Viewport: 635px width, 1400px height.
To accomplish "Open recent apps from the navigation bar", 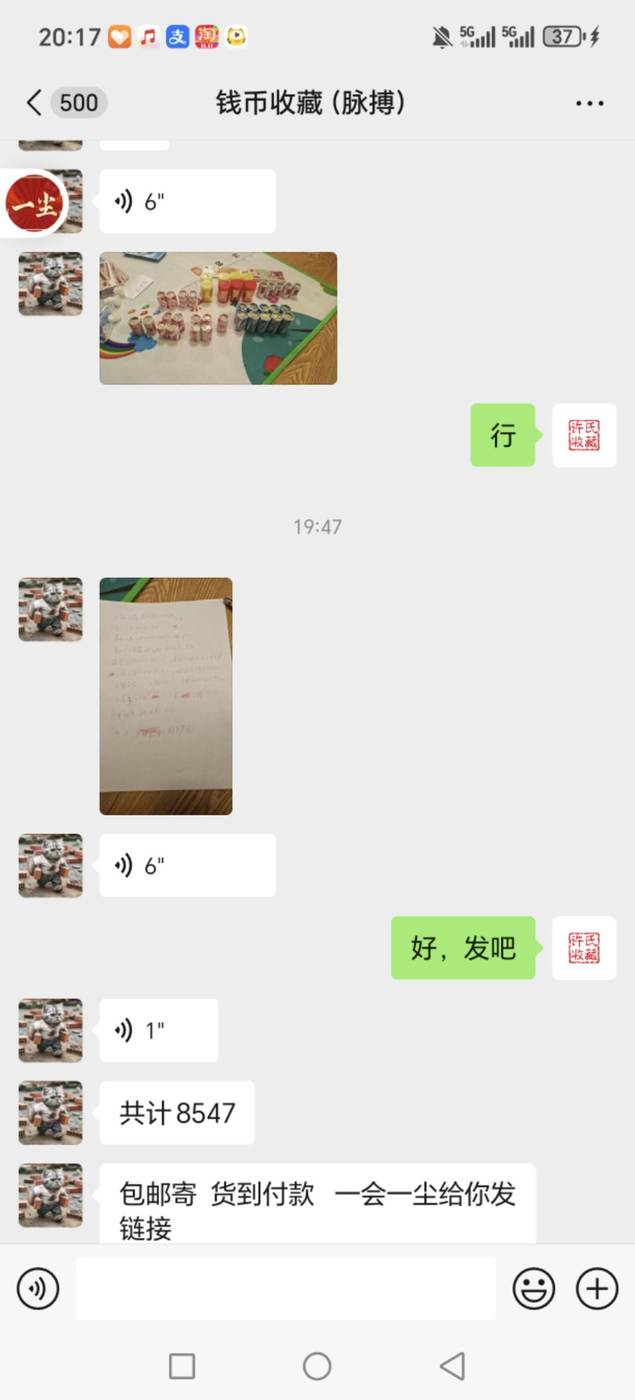I will (x=182, y=1366).
